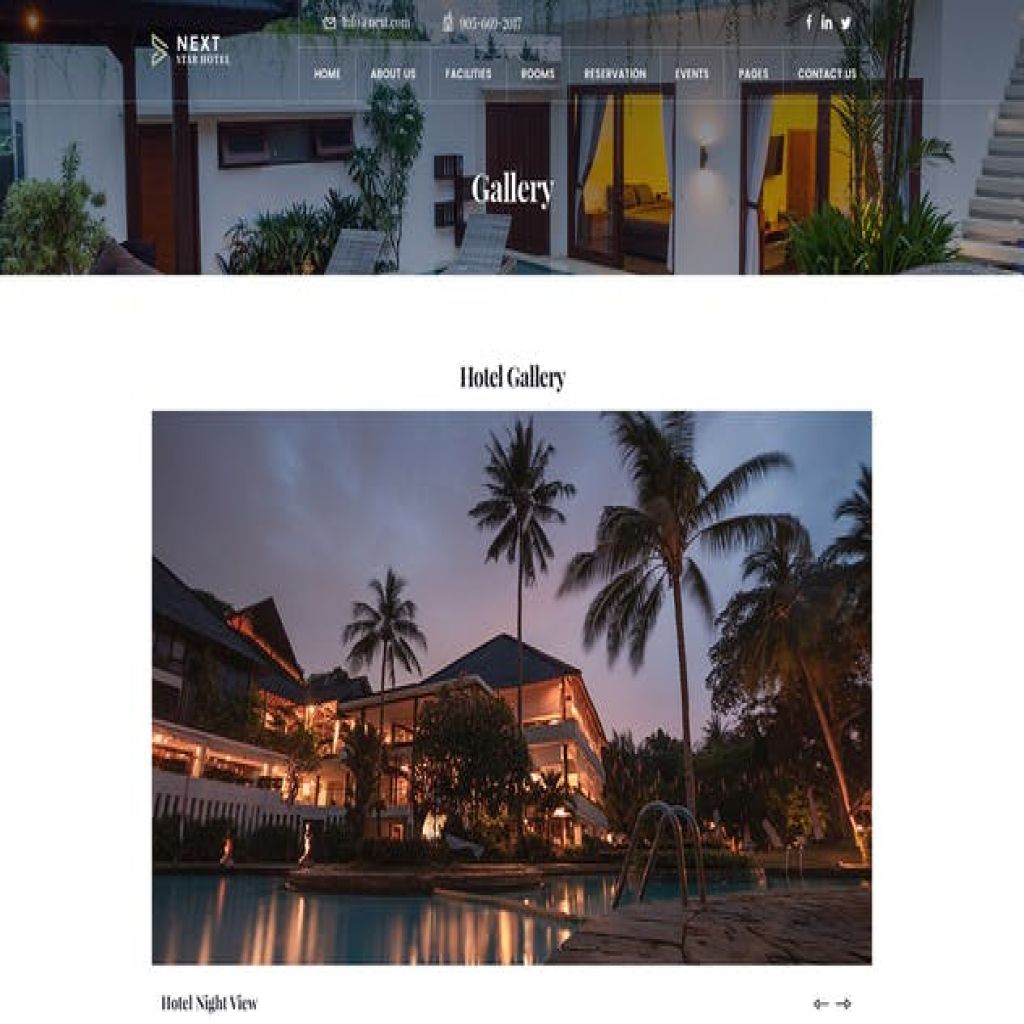Advance to the next gallery image

[844, 1004]
